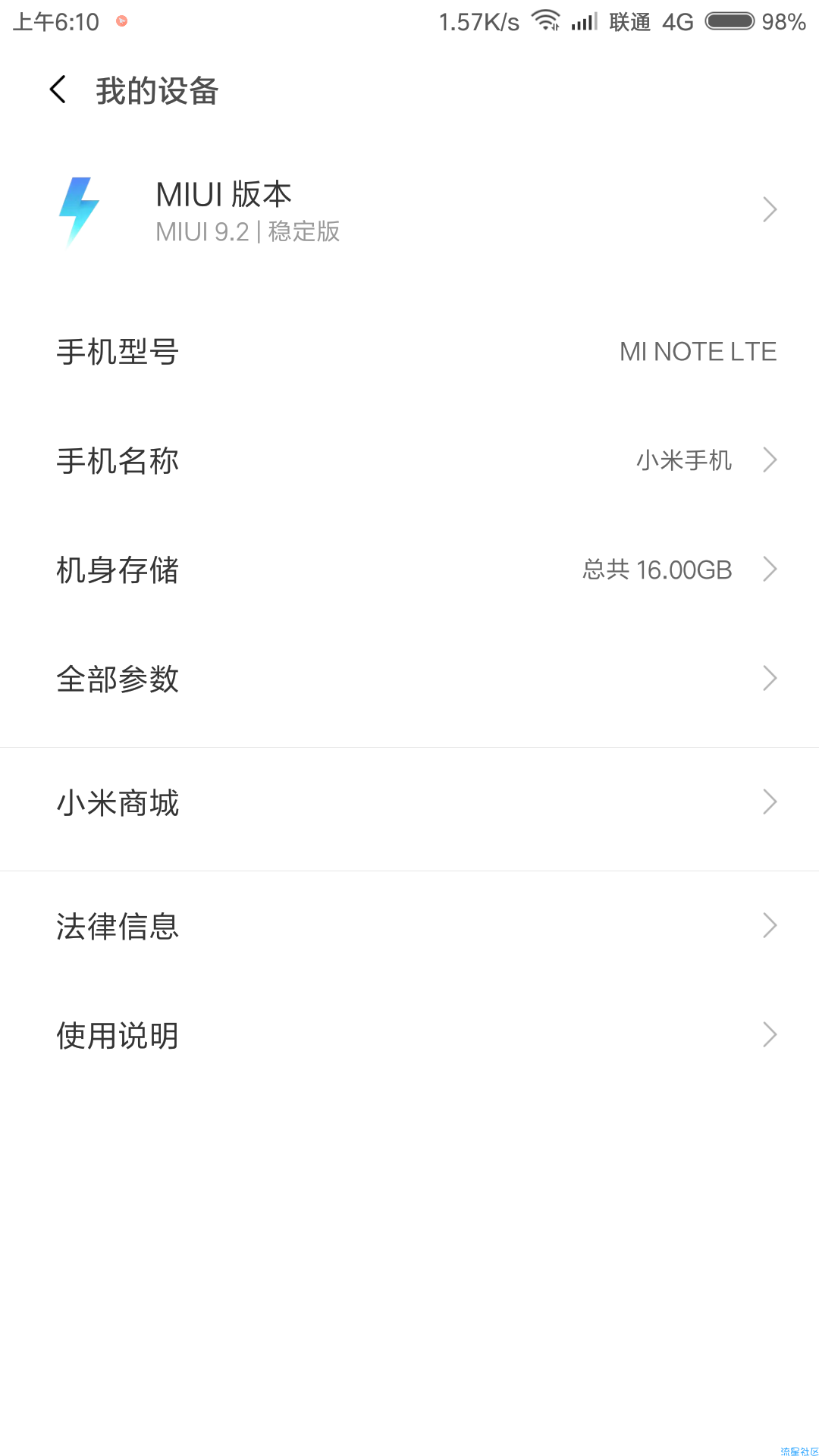Go back from 我的设备 page
Screen dimensions: 819x1456
point(58,89)
